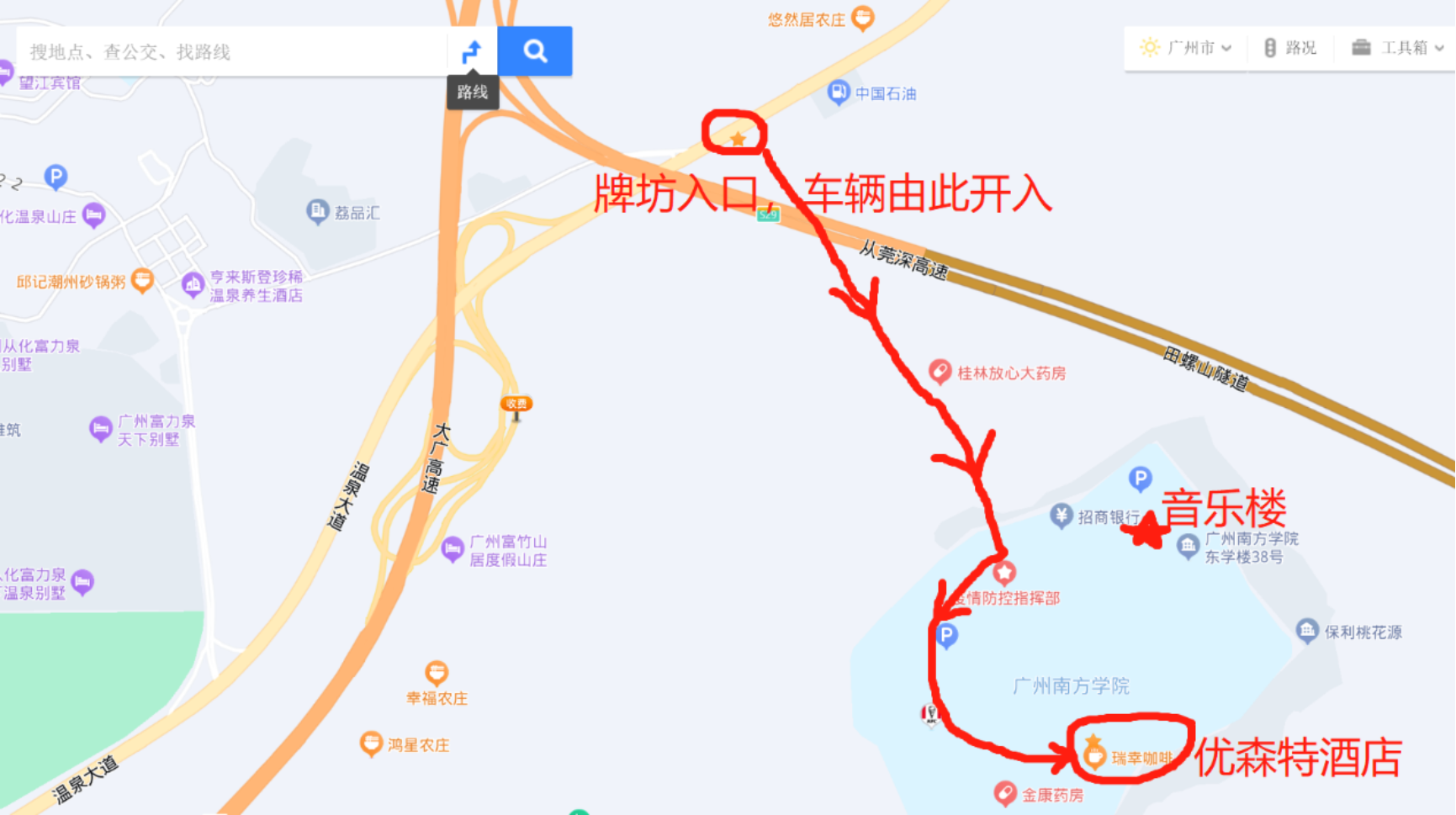Select the 招商银行 bank marker
Viewport: 1456px width, 815px height.
coord(1061,516)
